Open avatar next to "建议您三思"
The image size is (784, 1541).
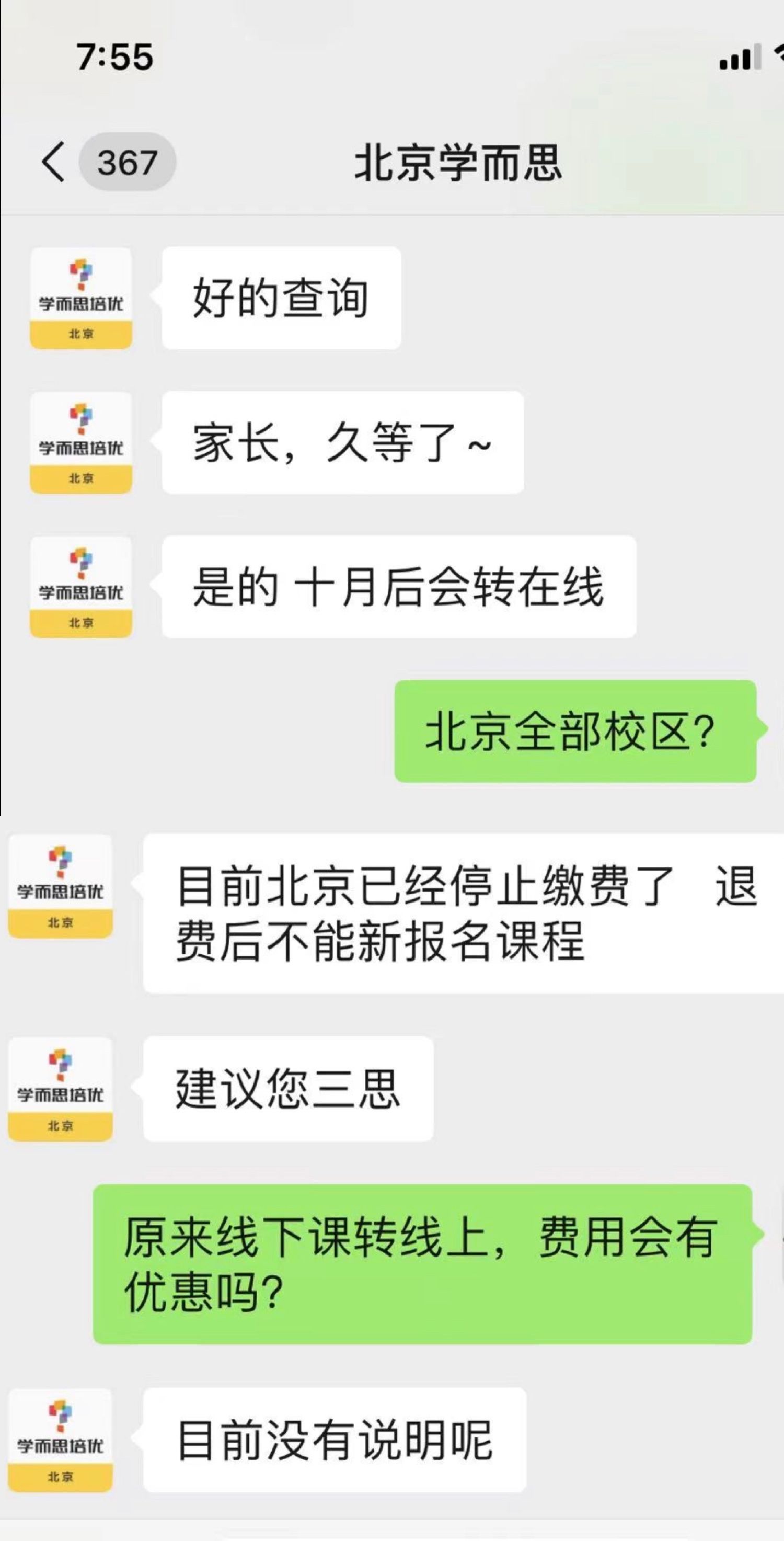(61, 1089)
